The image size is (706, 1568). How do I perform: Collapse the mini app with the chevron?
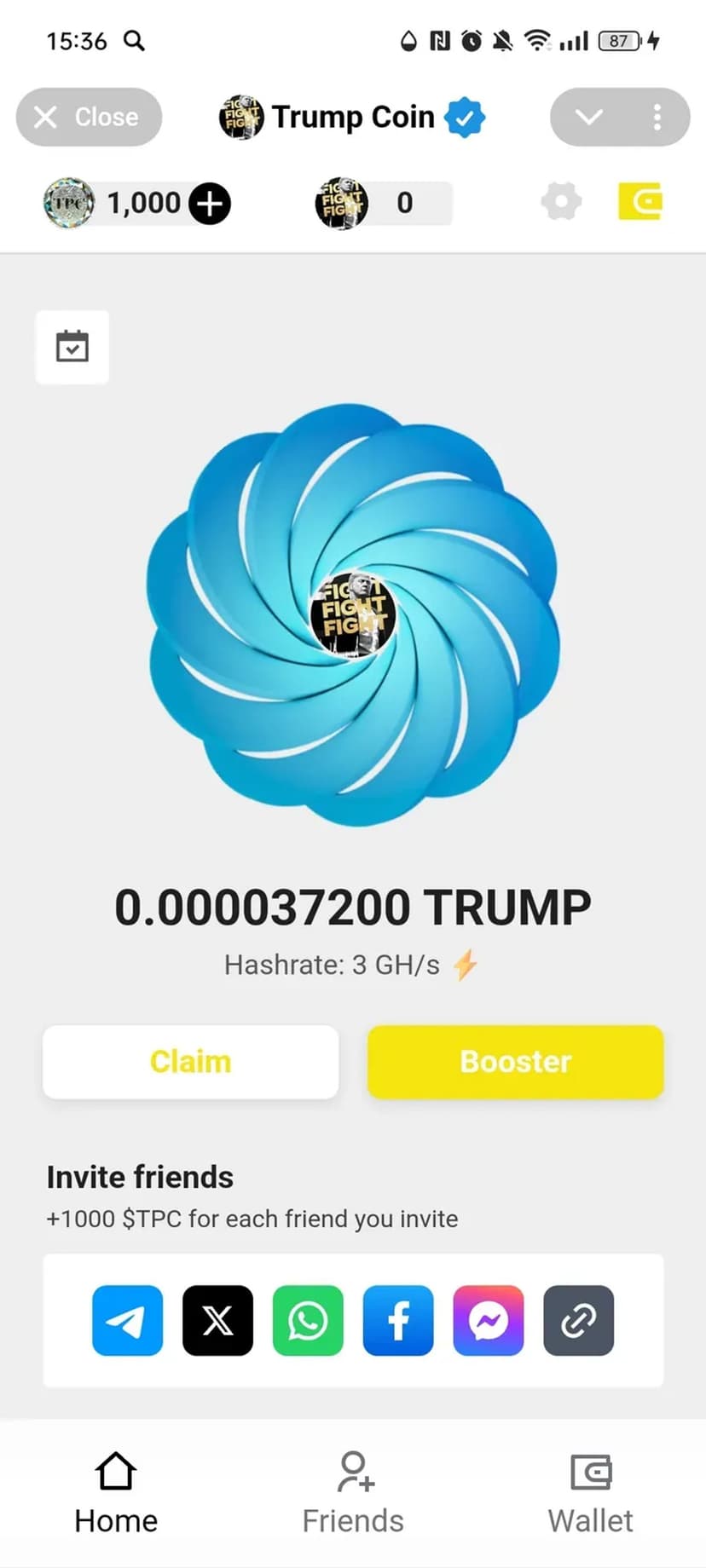coord(589,117)
